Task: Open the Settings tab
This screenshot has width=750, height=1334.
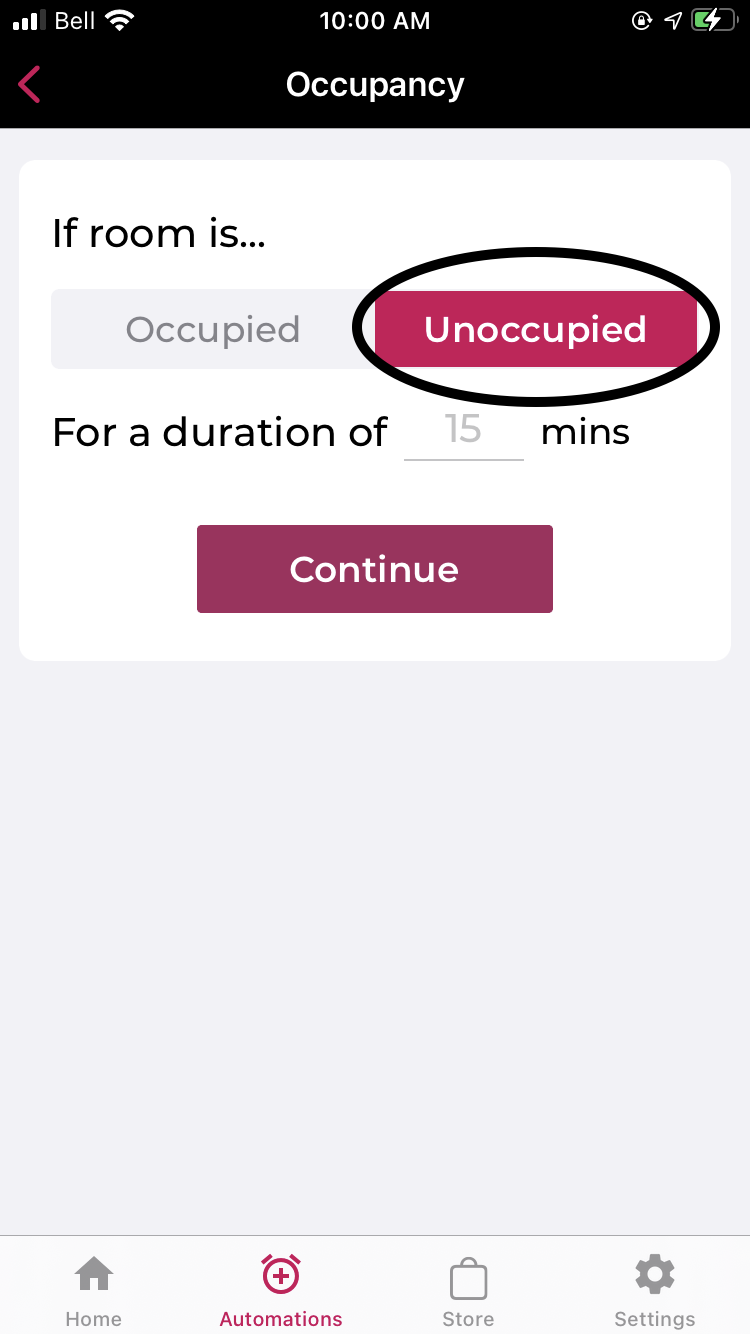Action: point(655,1291)
